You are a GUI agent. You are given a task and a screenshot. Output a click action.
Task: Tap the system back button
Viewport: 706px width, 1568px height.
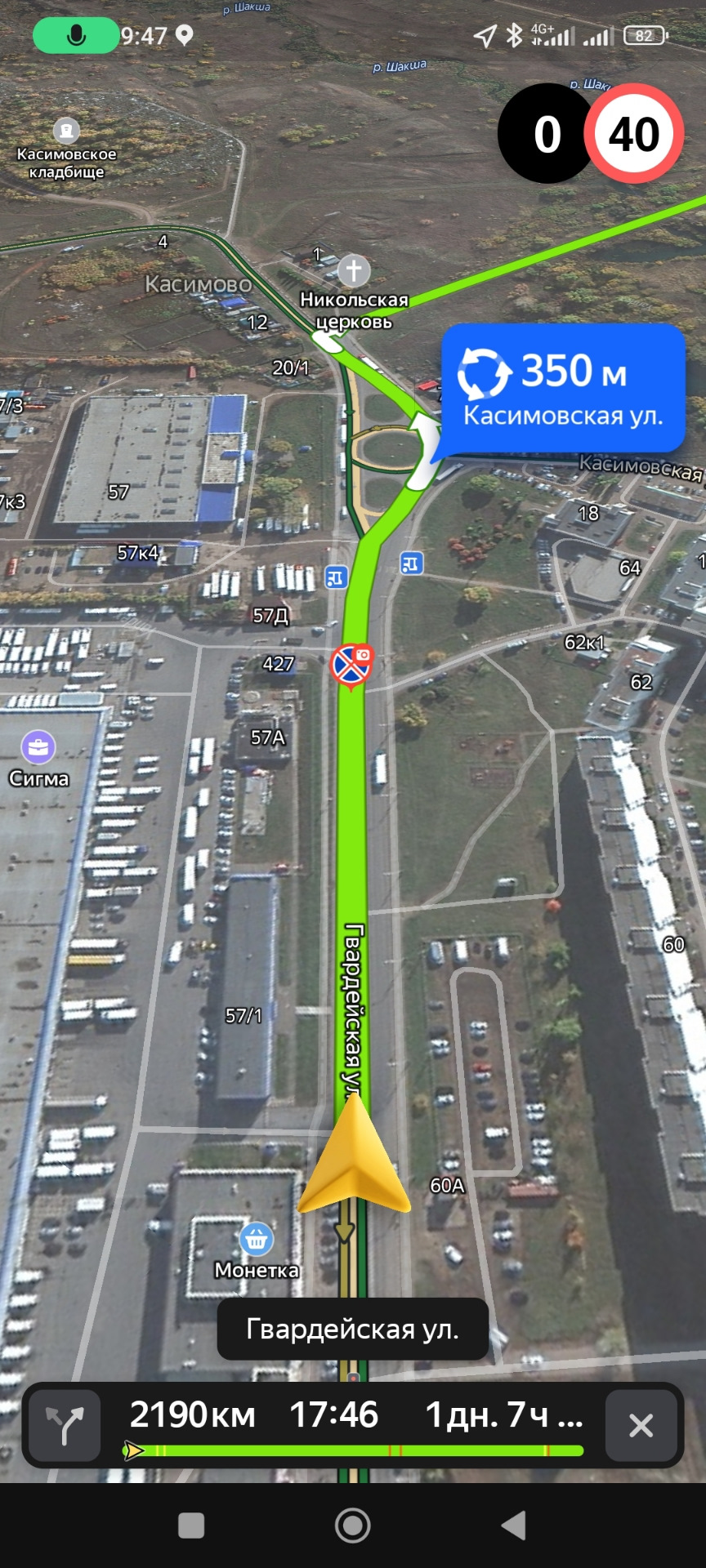click(513, 1525)
